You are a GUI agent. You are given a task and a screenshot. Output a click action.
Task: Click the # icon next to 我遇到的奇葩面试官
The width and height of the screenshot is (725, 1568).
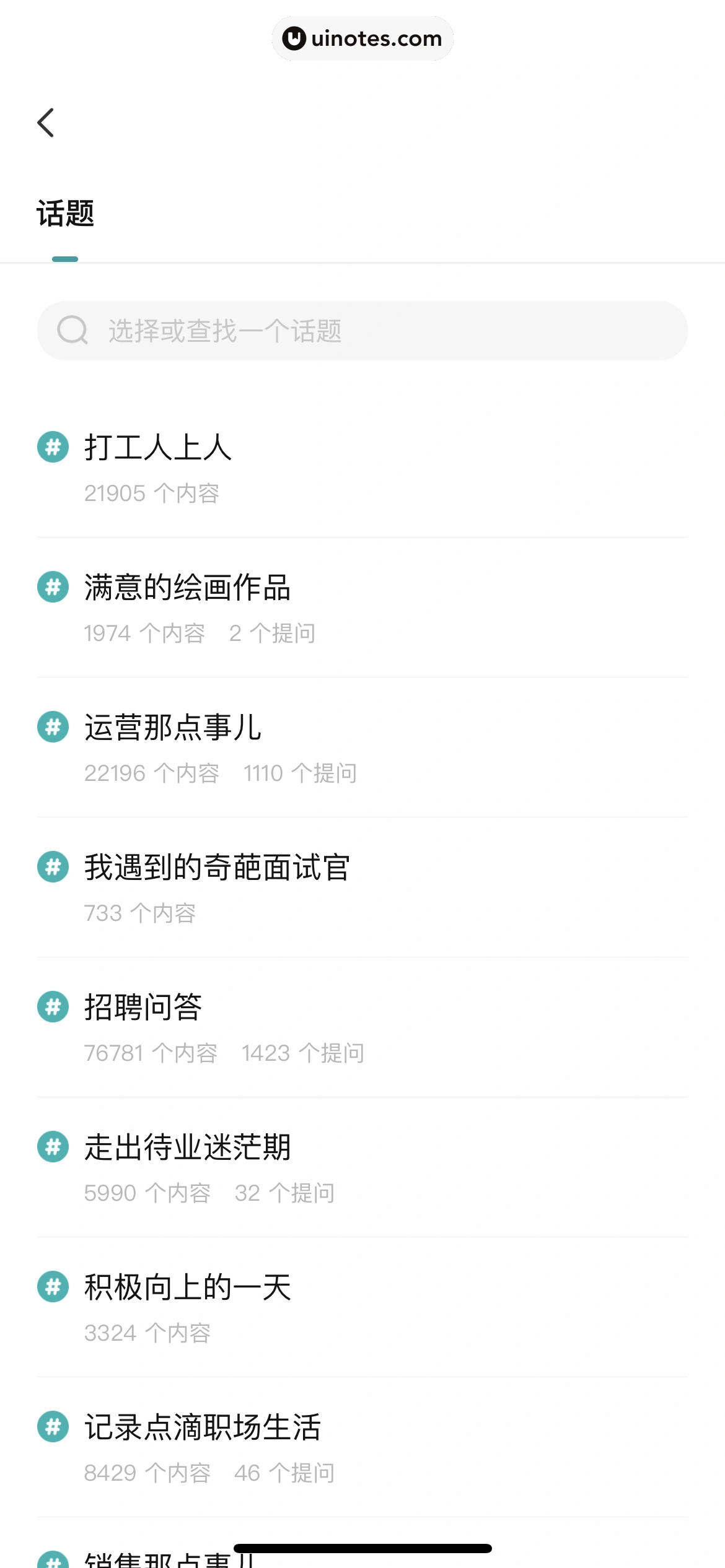pyautogui.click(x=53, y=867)
